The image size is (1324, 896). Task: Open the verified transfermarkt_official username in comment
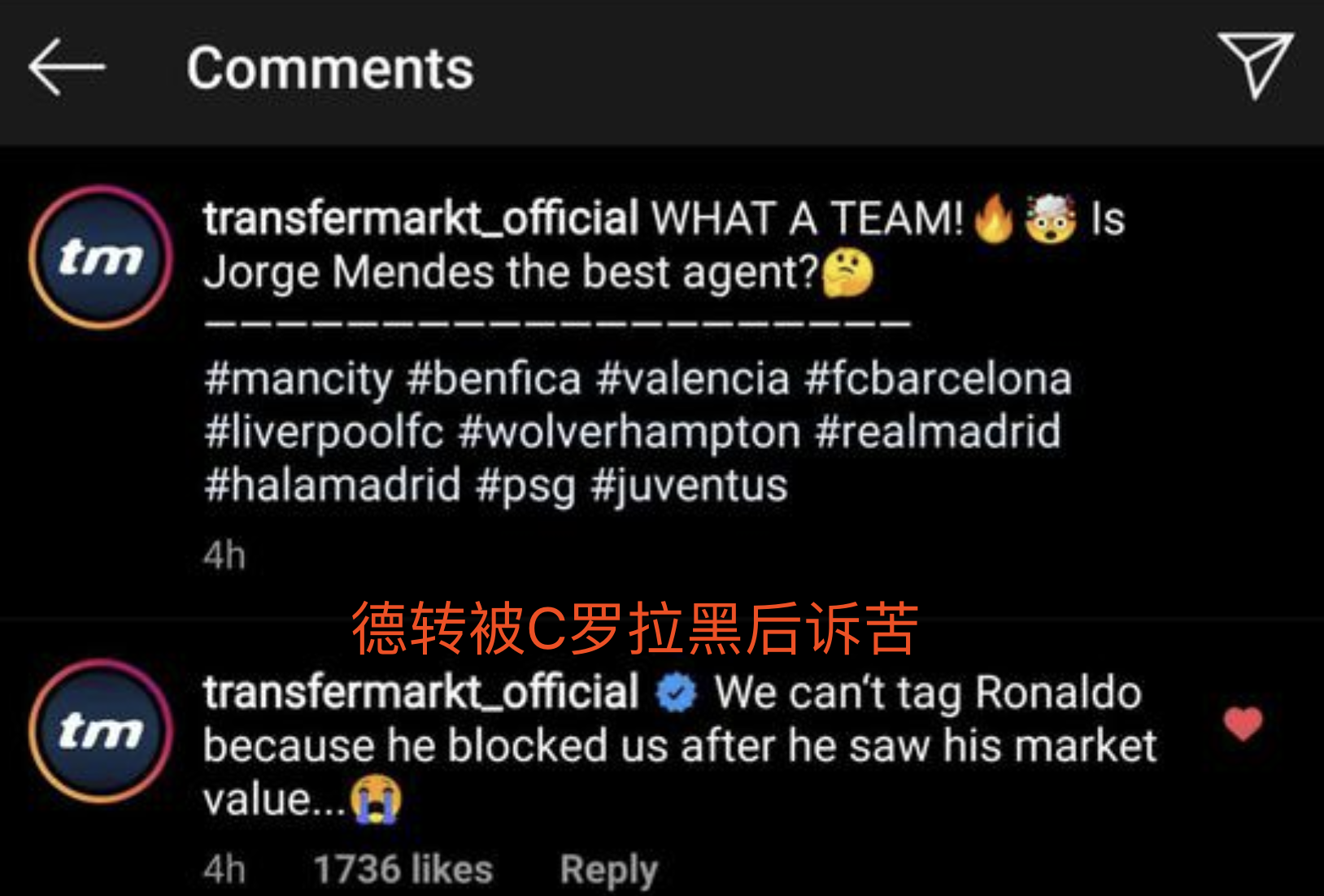tap(421, 693)
